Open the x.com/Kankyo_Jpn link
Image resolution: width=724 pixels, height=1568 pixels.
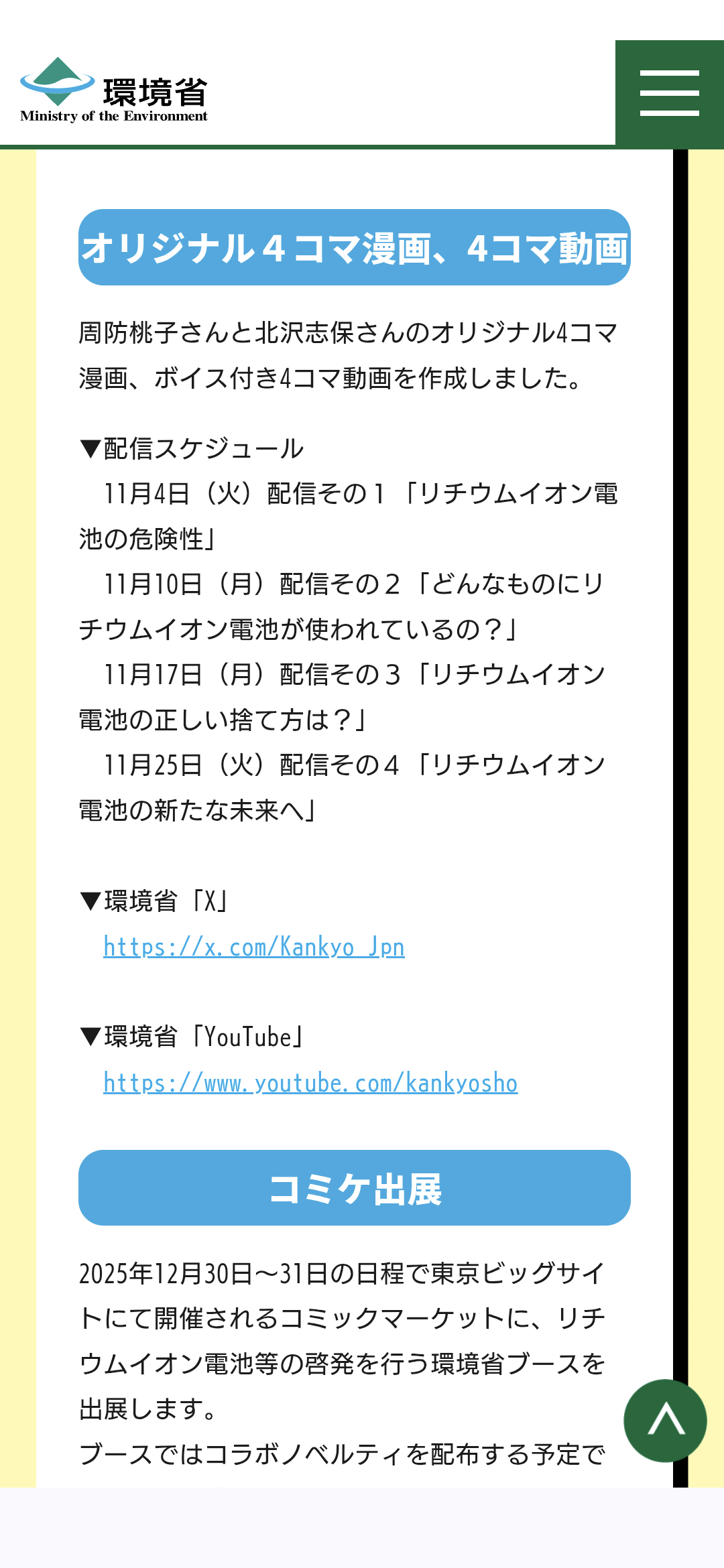(x=254, y=947)
